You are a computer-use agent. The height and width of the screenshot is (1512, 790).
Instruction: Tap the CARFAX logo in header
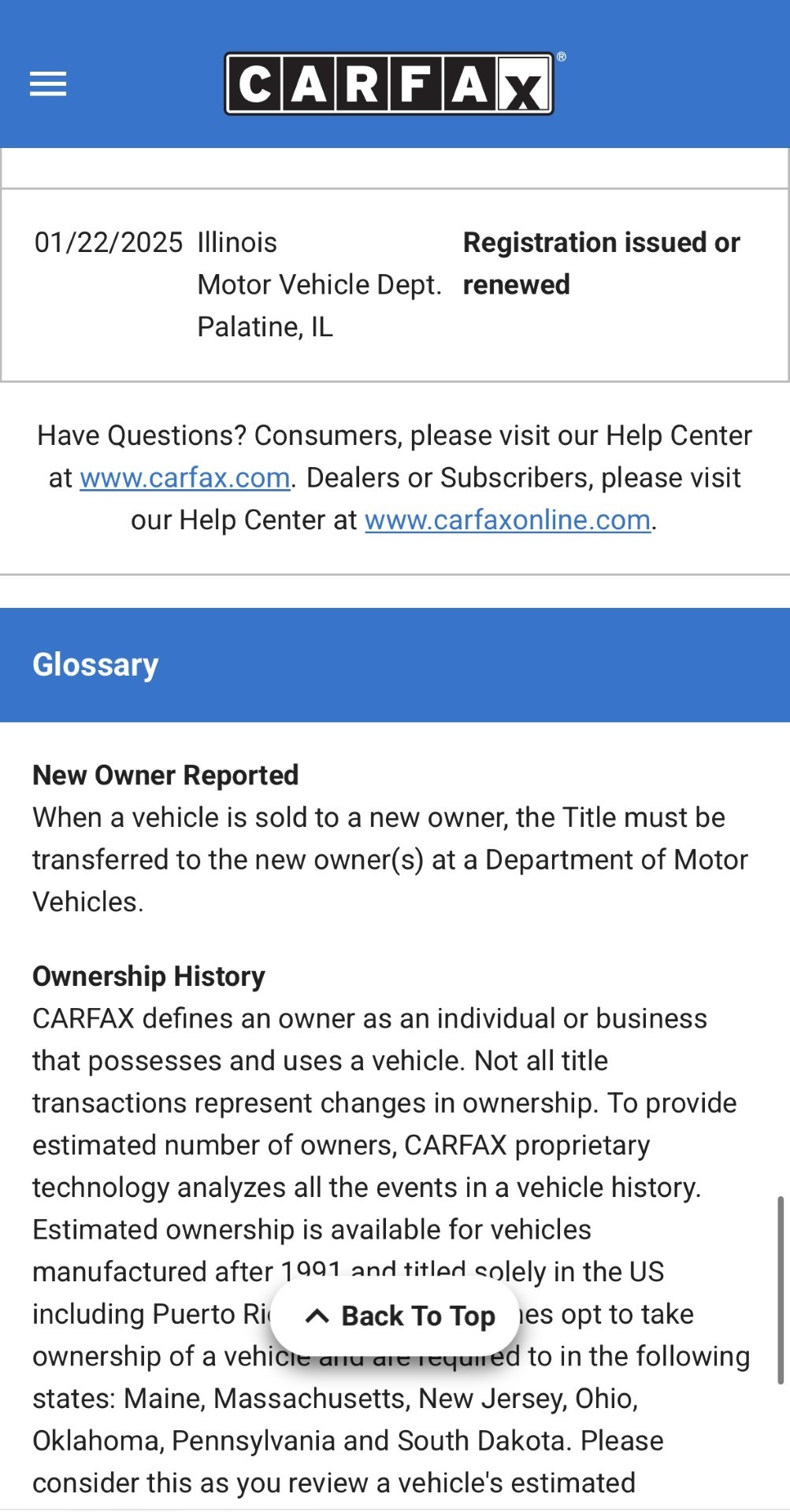tap(390, 83)
